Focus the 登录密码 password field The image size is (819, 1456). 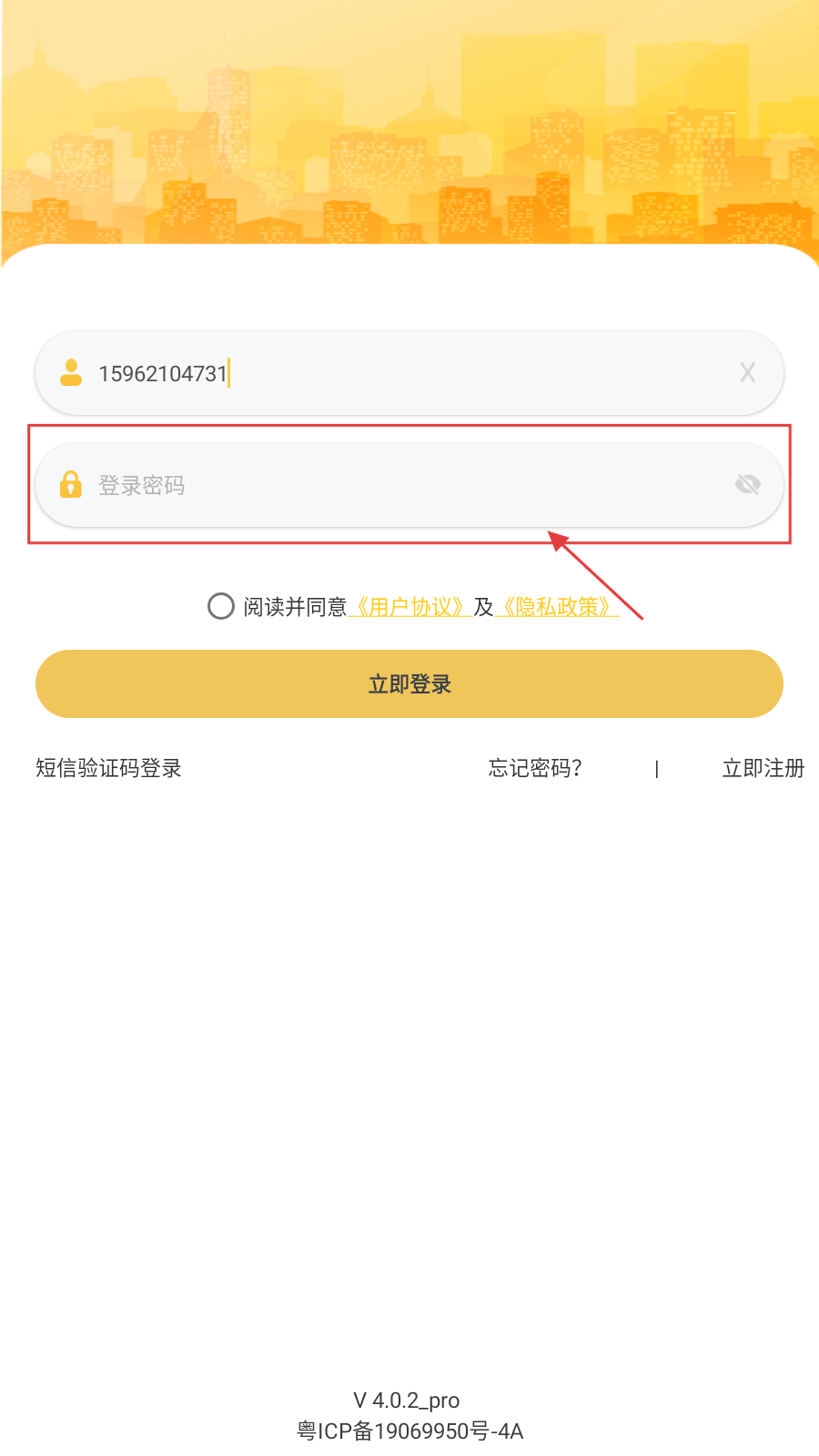[400, 485]
